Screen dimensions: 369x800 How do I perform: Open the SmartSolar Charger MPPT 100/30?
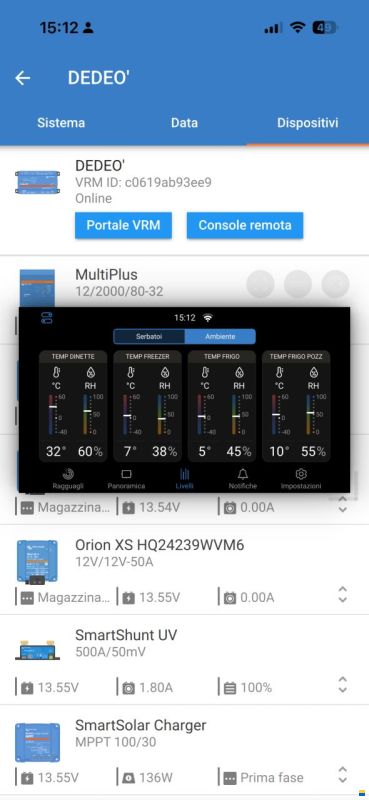pyautogui.click(x=140, y=733)
